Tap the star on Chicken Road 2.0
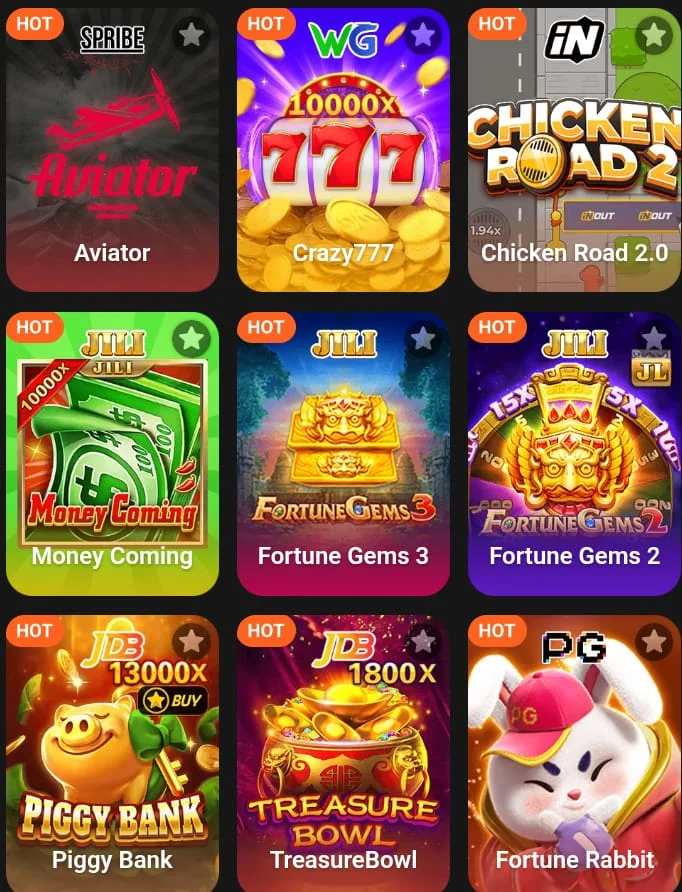Viewport: 682px width, 892px height. pos(653,36)
